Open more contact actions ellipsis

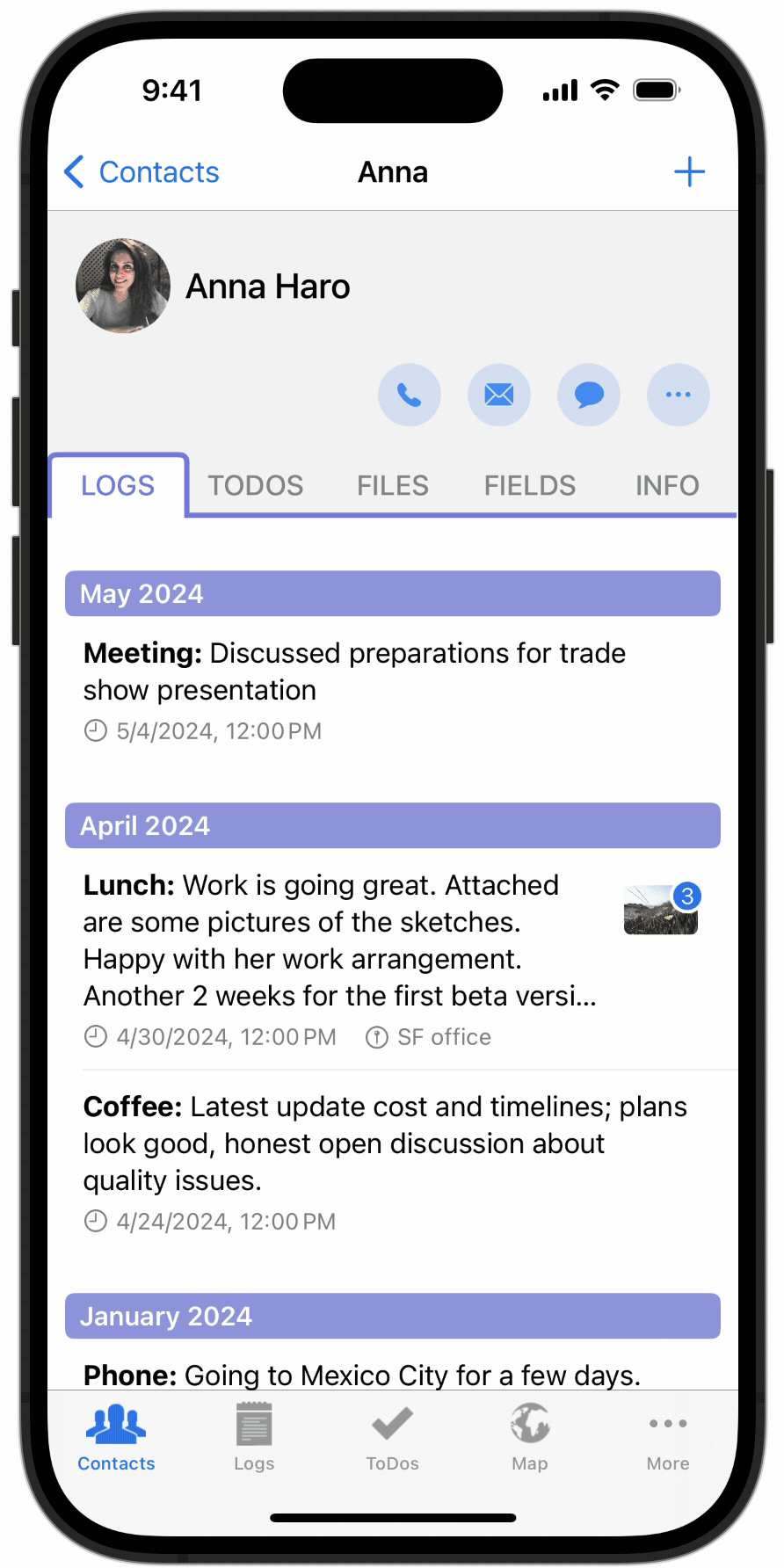678,395
